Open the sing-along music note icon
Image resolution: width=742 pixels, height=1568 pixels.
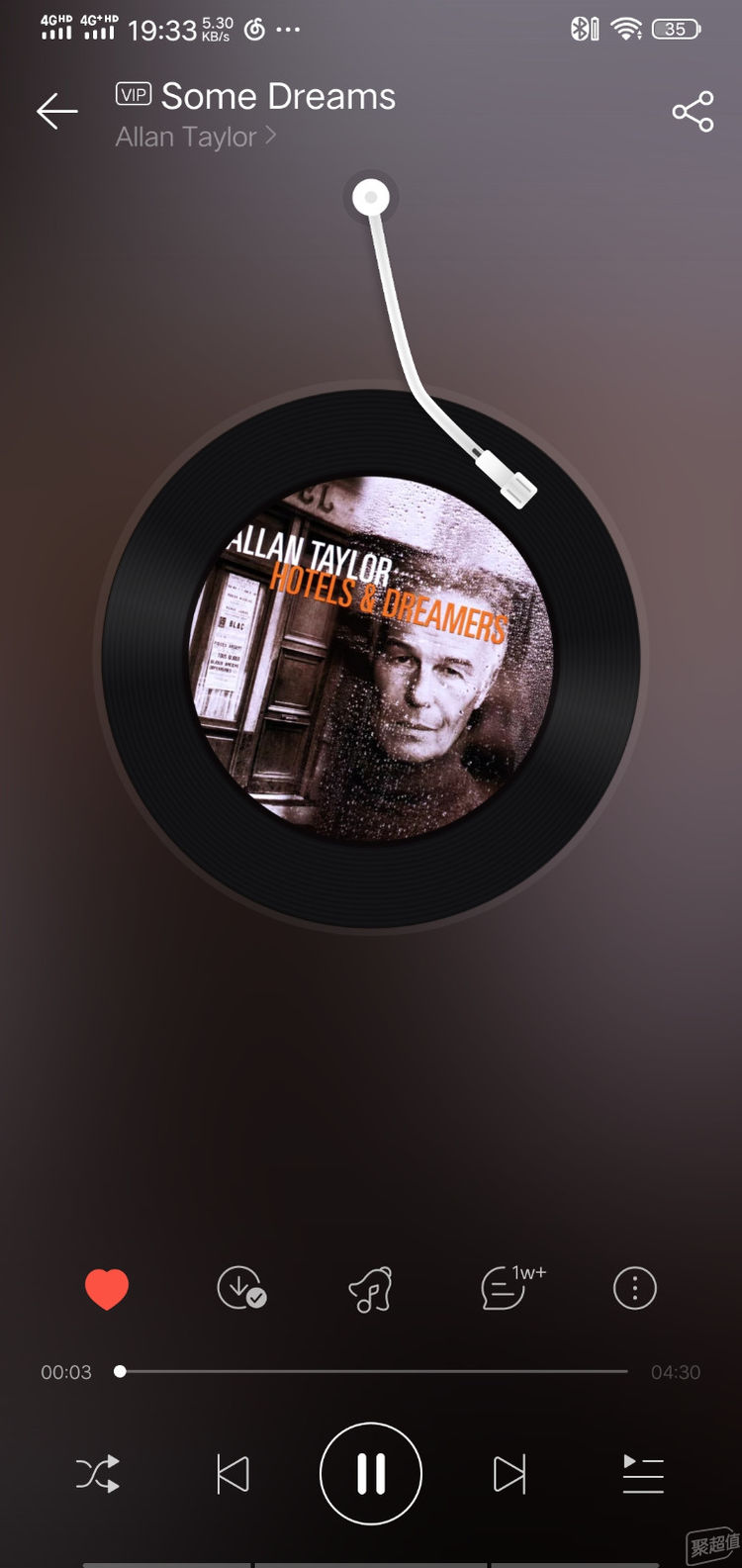371,1289
